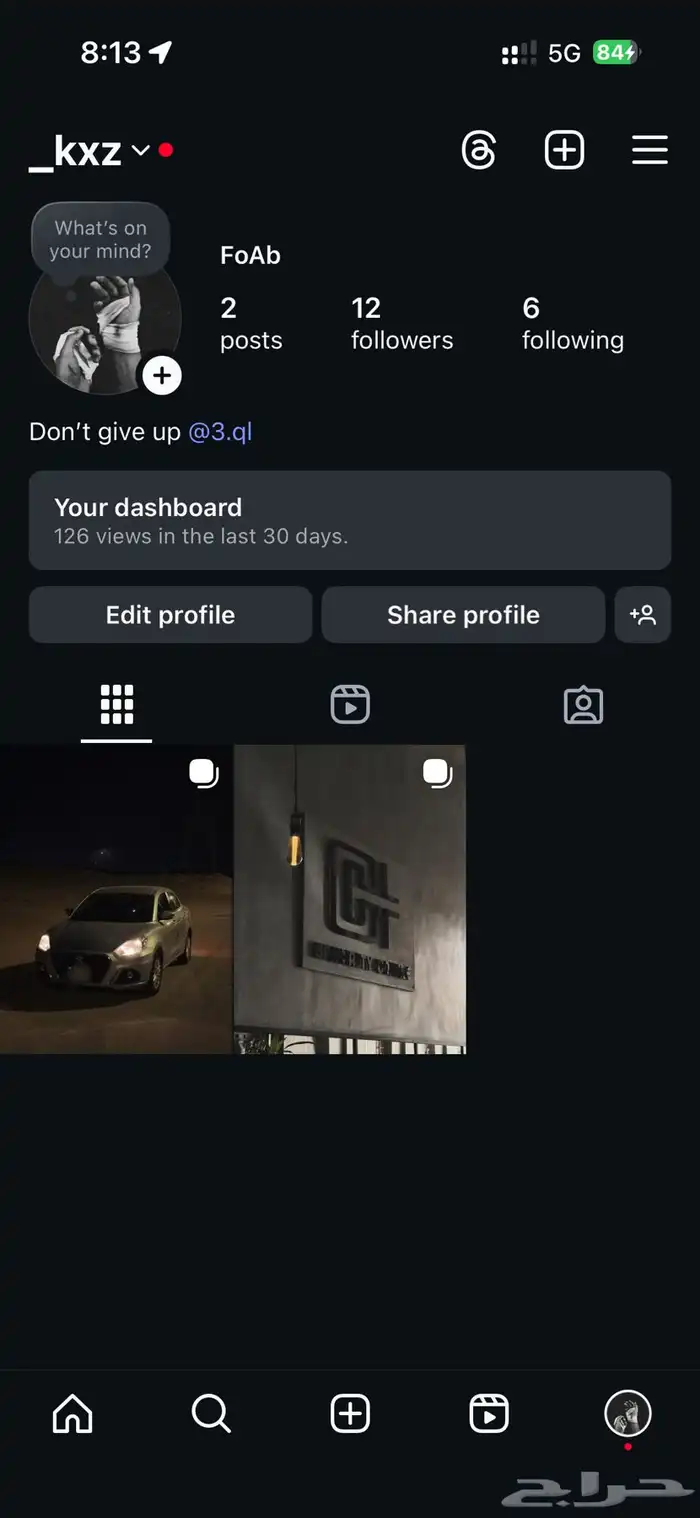700x1518 pixels.
Task: Tap Share profile
Action: pyautogui.click(x=463, y=615)
